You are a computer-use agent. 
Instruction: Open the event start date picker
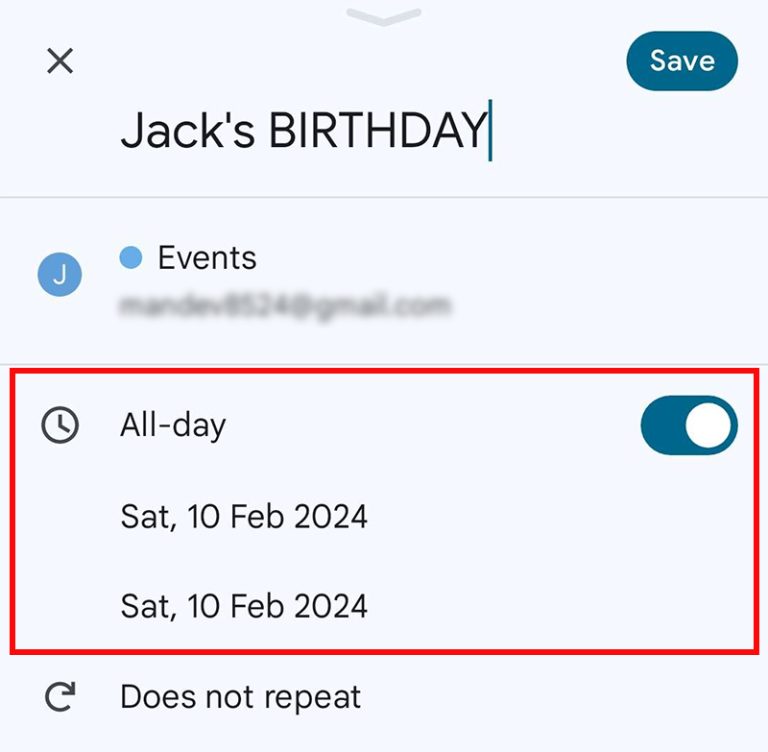pyautogui.click(x=244, y=517)
